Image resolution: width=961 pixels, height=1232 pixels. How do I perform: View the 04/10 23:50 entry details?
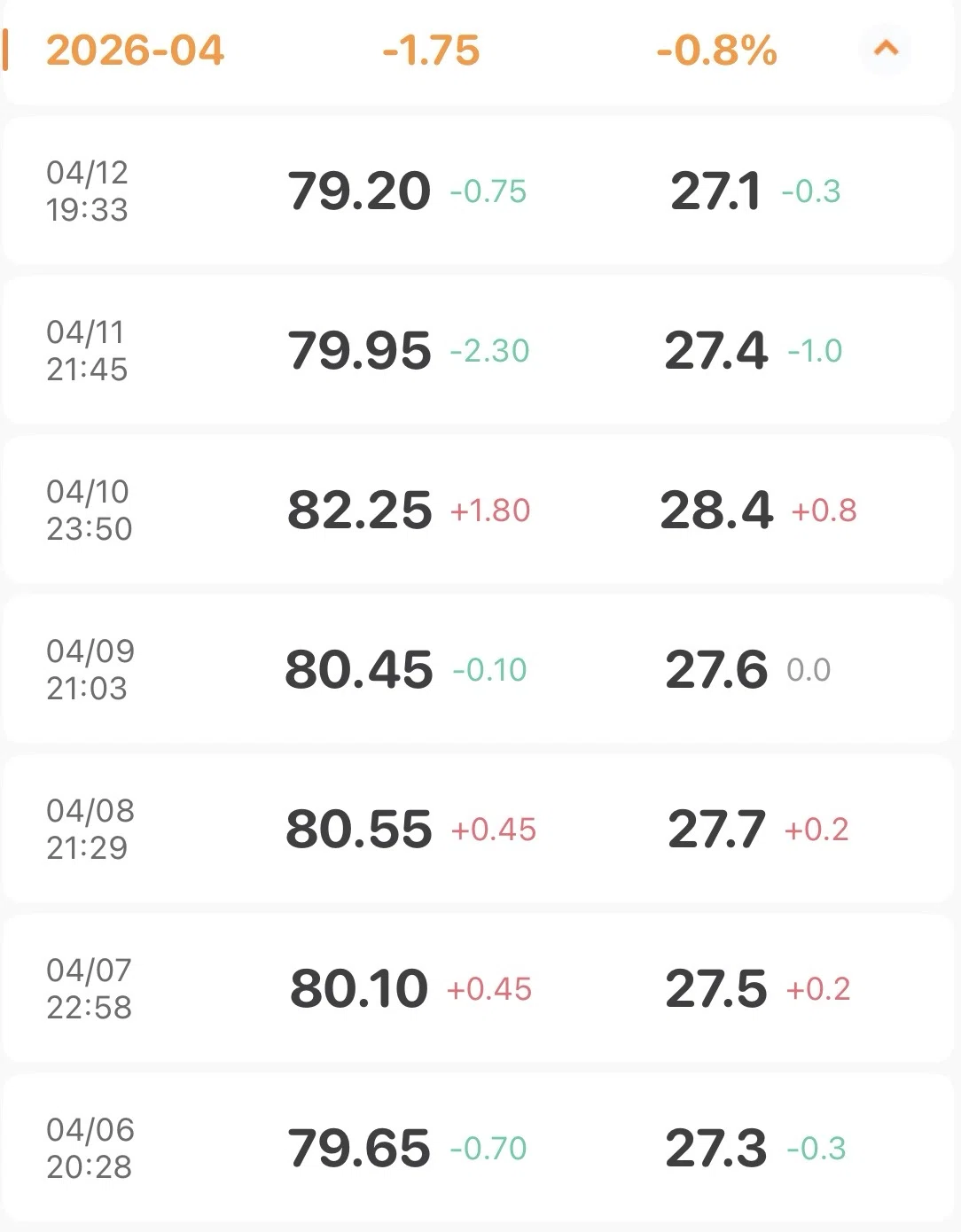(x=479, y=510)
